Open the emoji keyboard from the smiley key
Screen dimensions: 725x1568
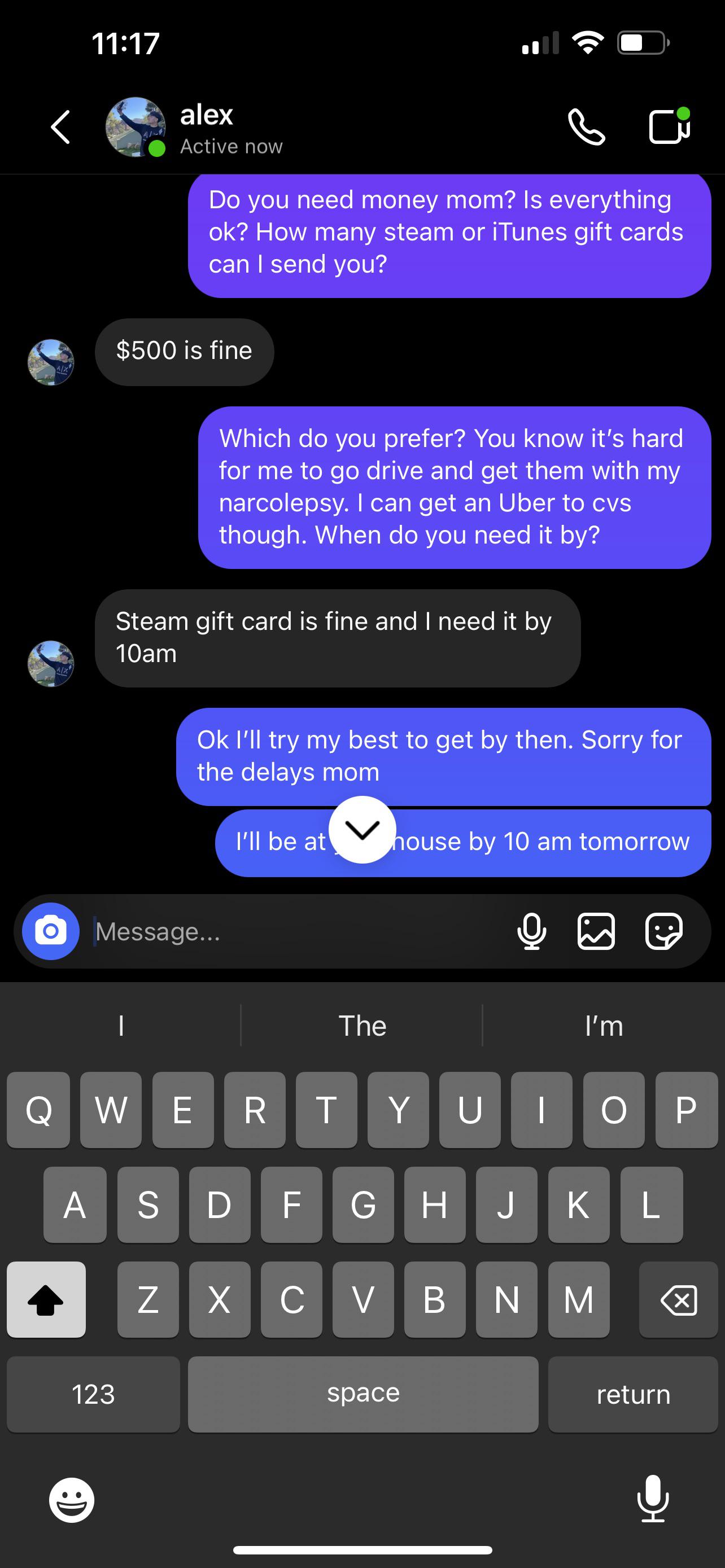pyautogui.click(x=69, y=1500)
